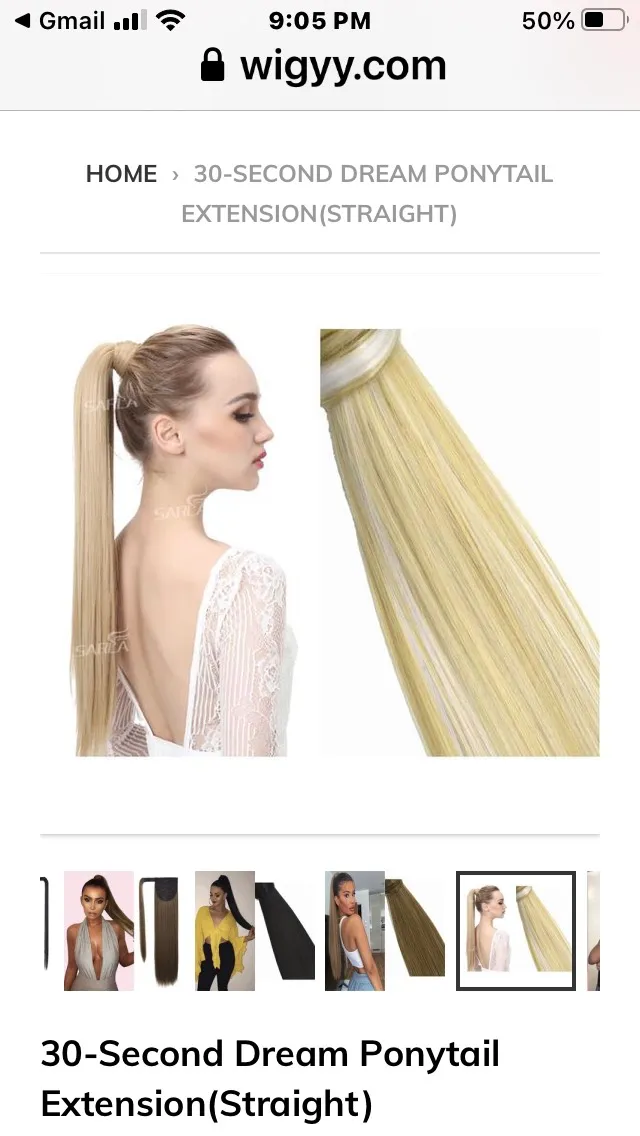The width and height of the screenshot is (640, 1136).
Task: Select the highlighted blonde ponytail thumbnail
Action: (516, 931)
